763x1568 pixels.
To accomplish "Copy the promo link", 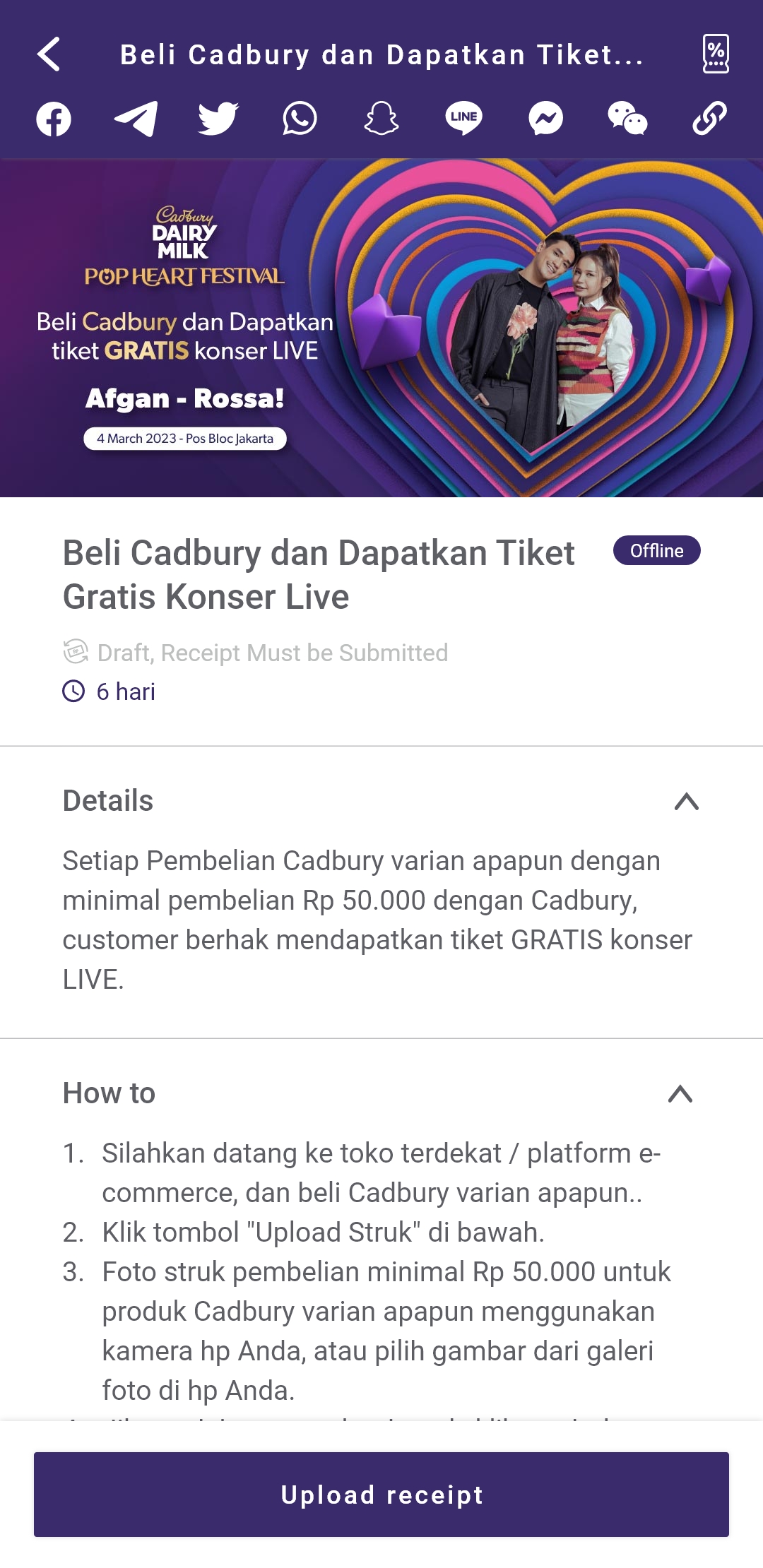I will point(709,119).
